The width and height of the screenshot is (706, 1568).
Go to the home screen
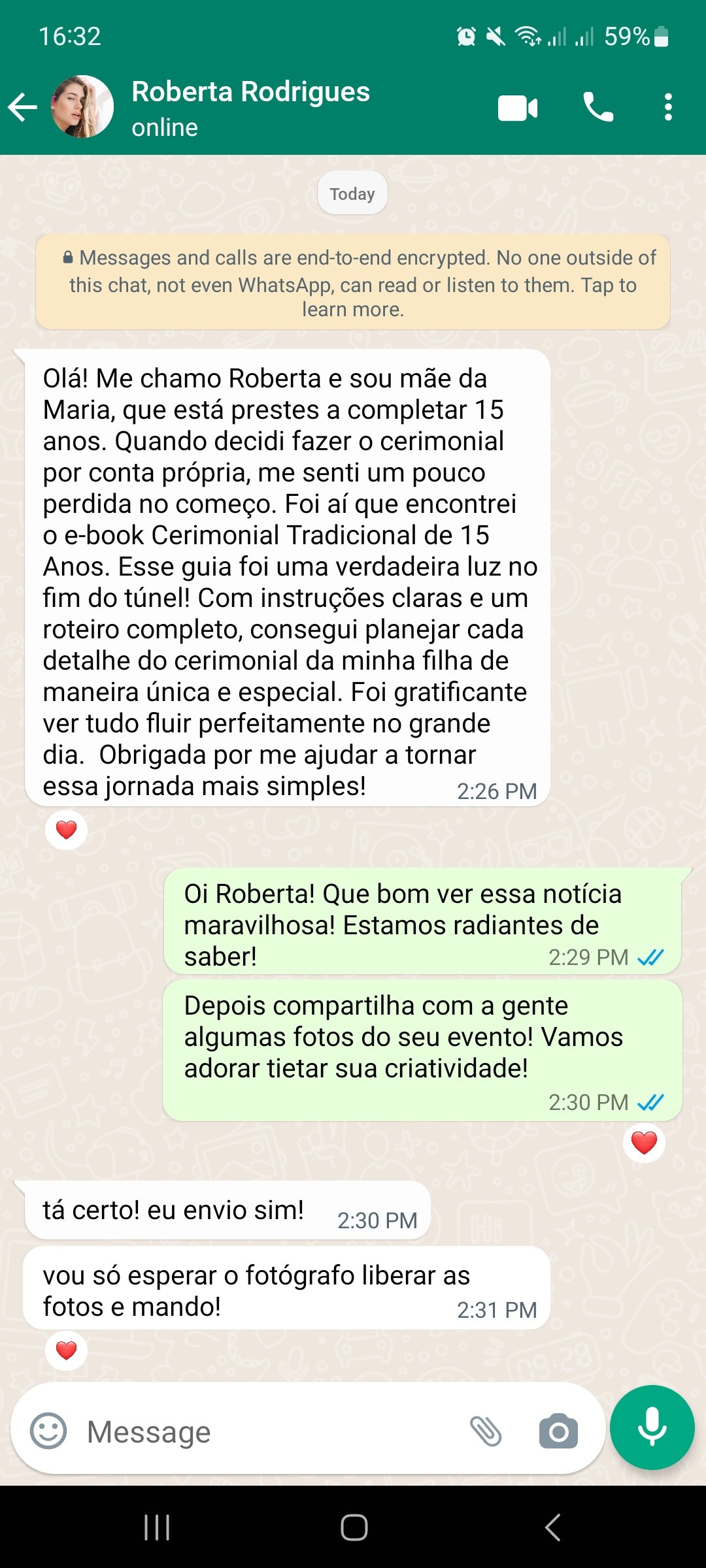pos(354,1527)
